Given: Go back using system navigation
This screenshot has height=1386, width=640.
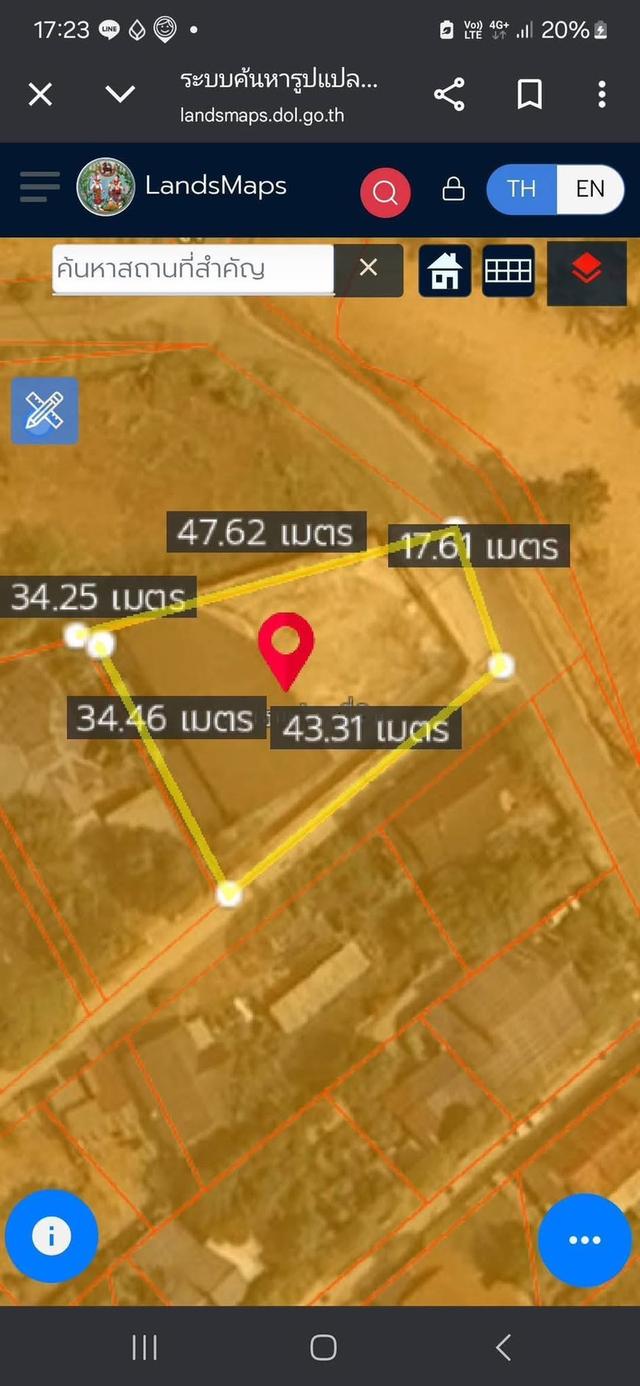Looking at the screenshot, I should [503, 1348].
